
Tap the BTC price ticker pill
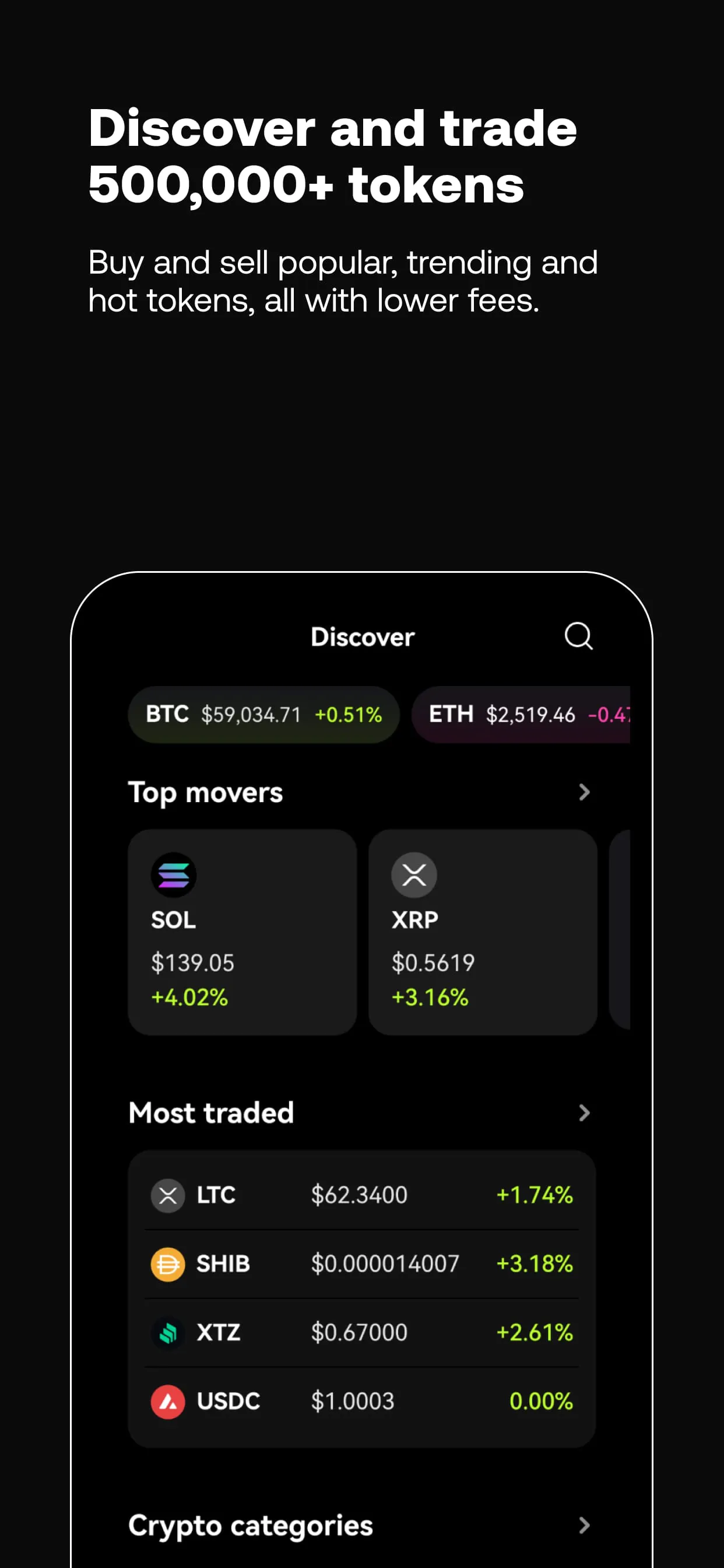[x=264, y=715]
